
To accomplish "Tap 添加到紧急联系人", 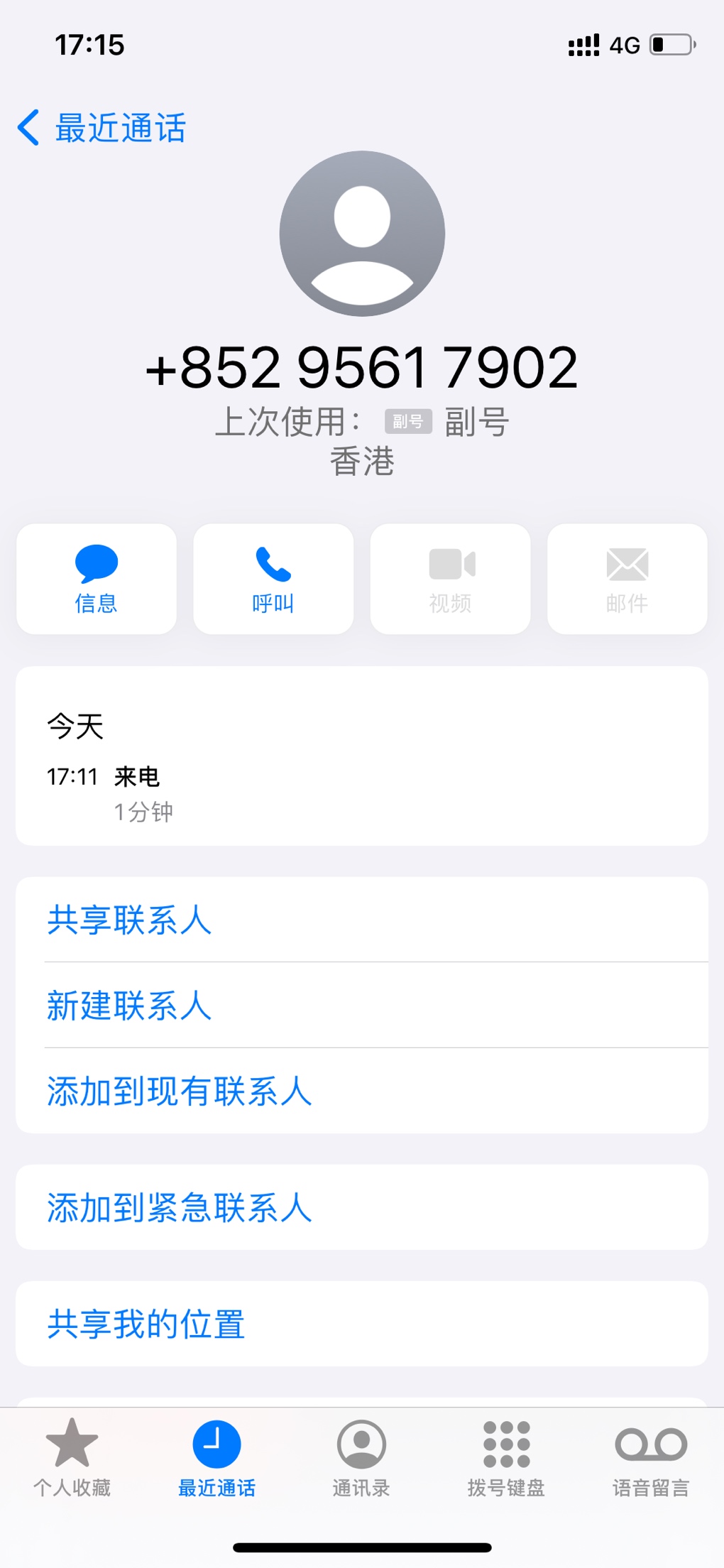I will click(362, 1207).
